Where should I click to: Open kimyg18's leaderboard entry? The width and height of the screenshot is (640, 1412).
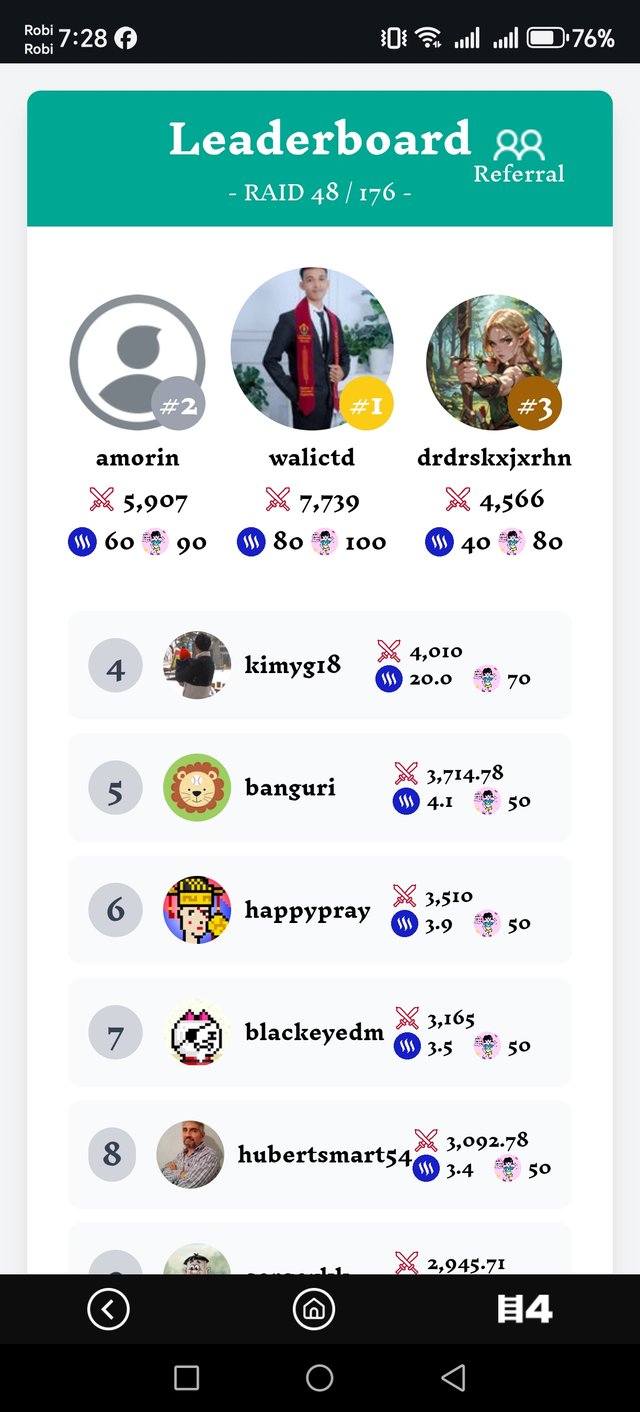point(320,665)
